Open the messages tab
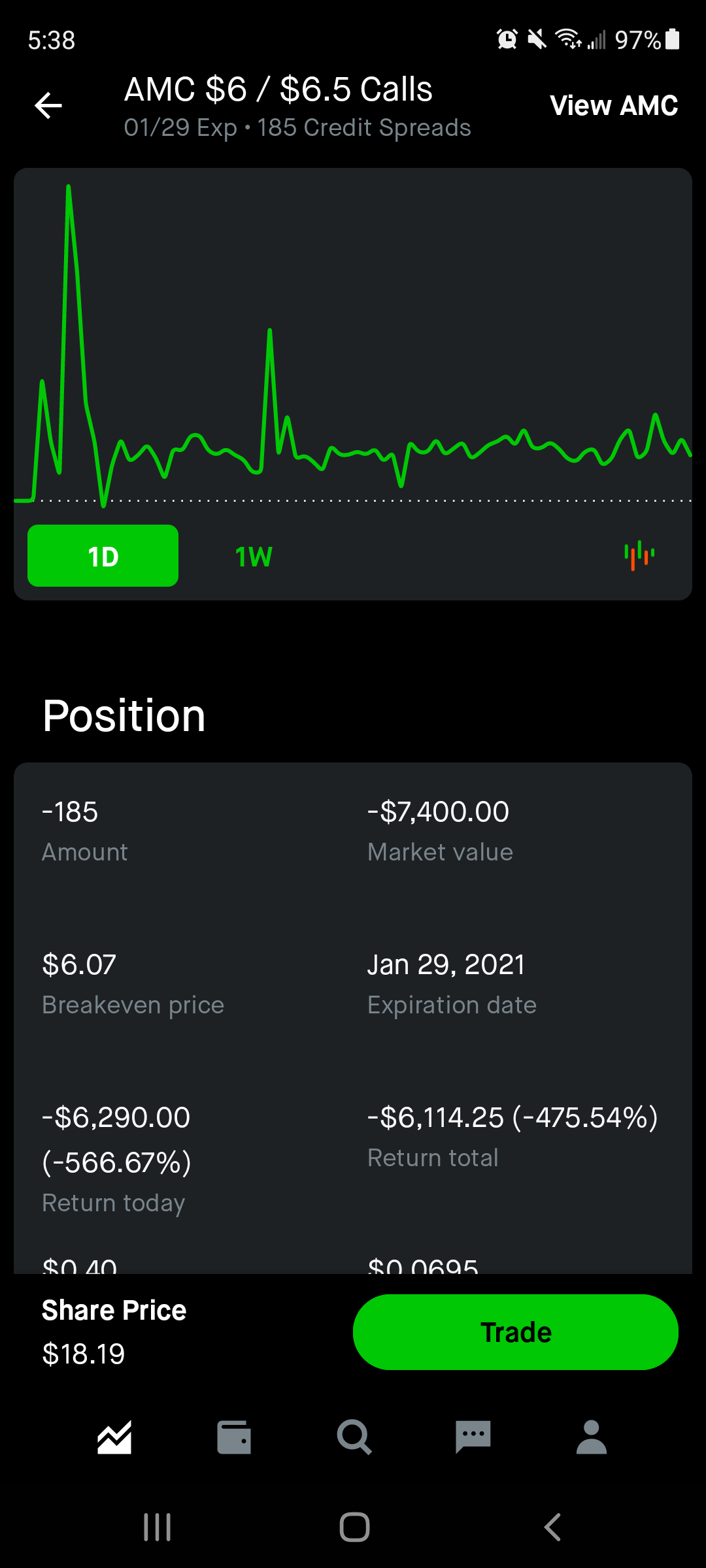This screenshot has height=1568, width=706. click(473, 1437)
